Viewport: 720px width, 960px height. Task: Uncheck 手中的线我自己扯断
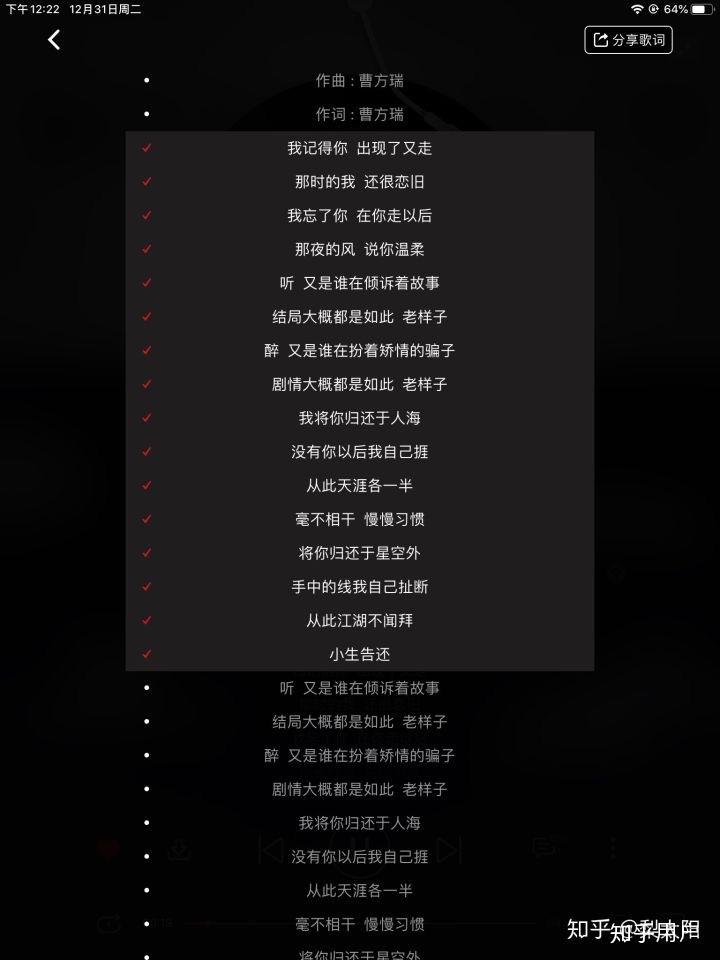coord(360,587)
